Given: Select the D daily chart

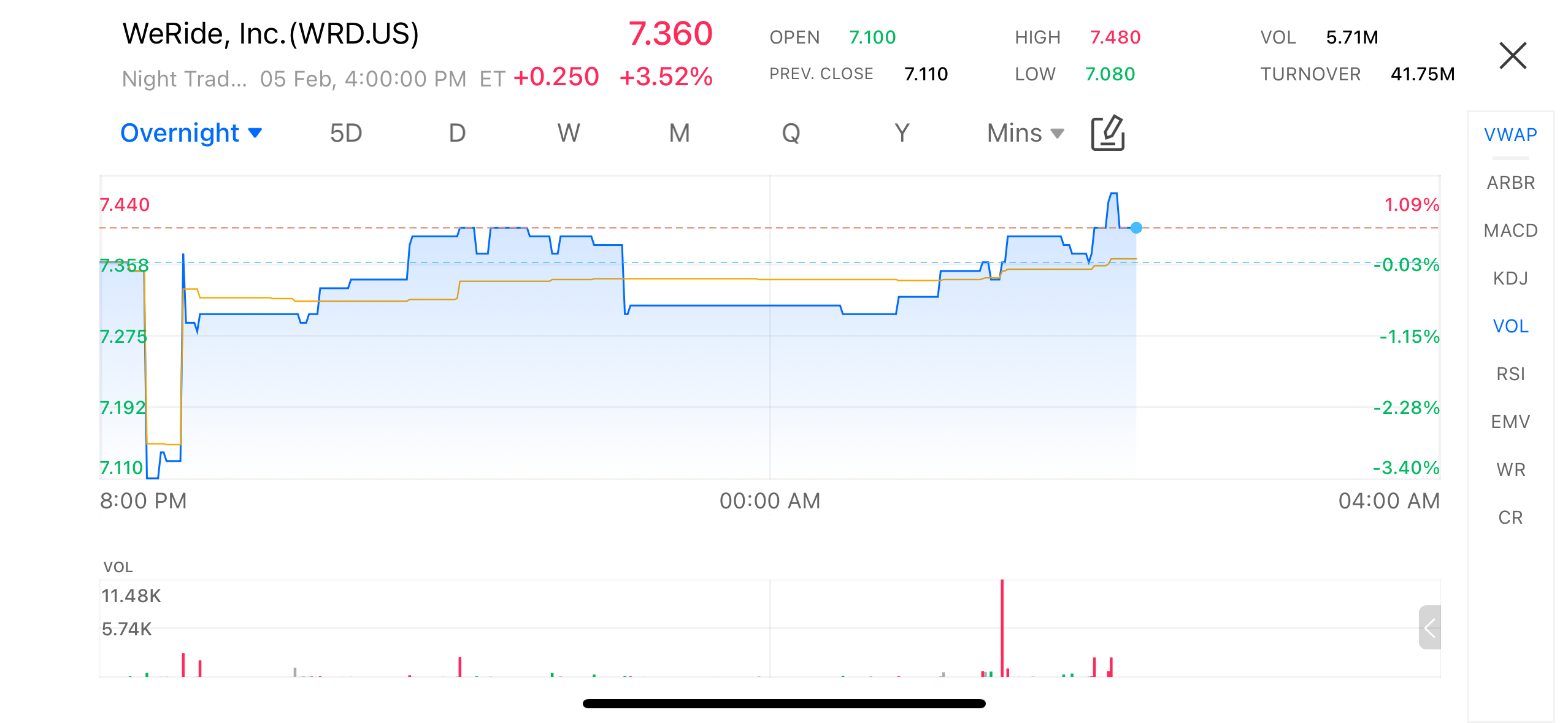Looking at the screenshot, I should pyautogui.click(x=457, y=133).
